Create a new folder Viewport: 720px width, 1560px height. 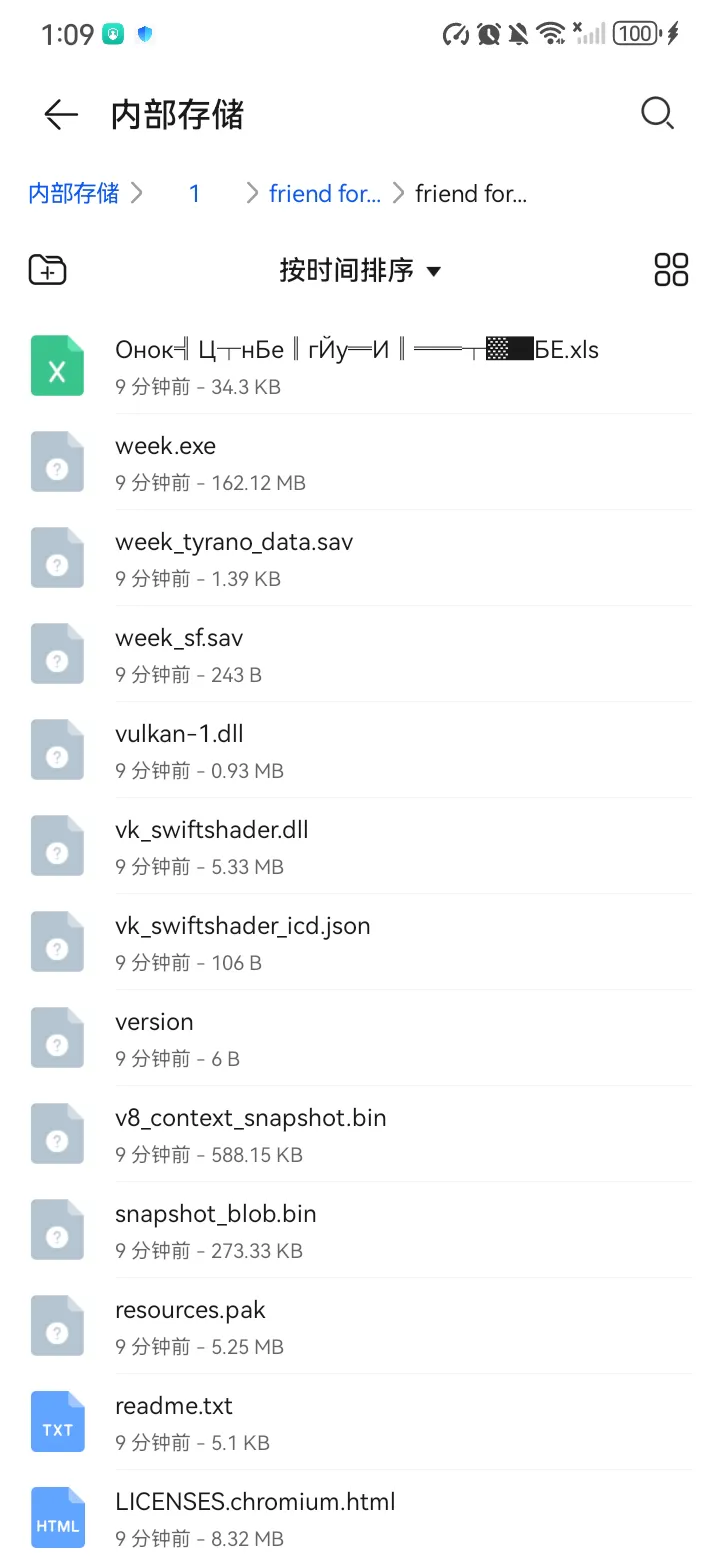click(x=48, y=270)
